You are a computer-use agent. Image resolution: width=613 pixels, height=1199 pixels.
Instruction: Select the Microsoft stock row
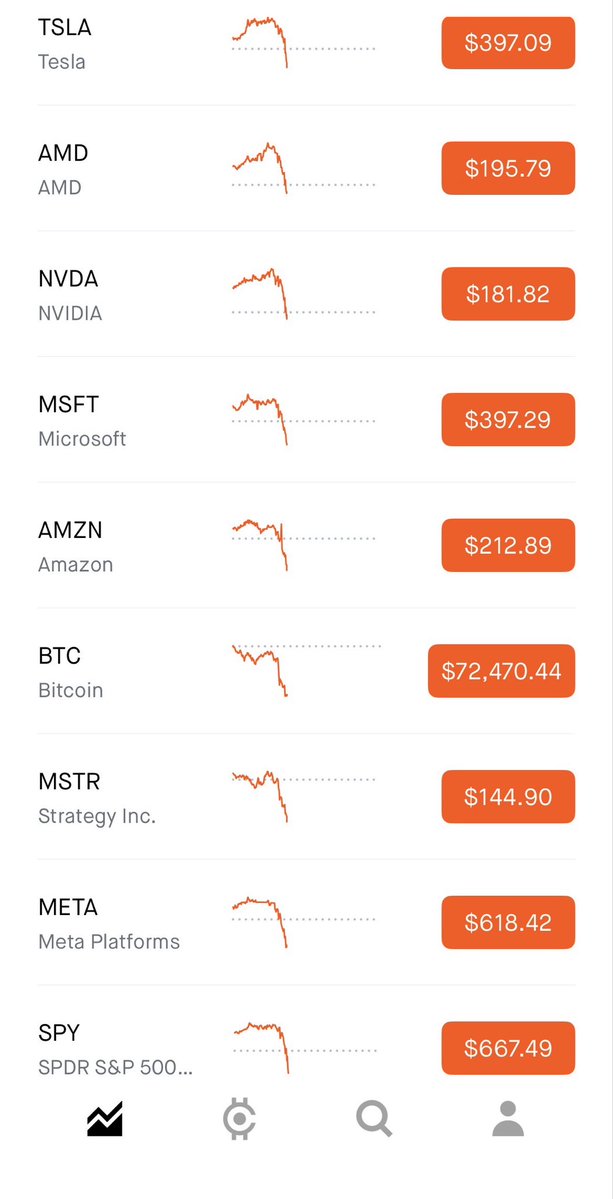point(82,421)
